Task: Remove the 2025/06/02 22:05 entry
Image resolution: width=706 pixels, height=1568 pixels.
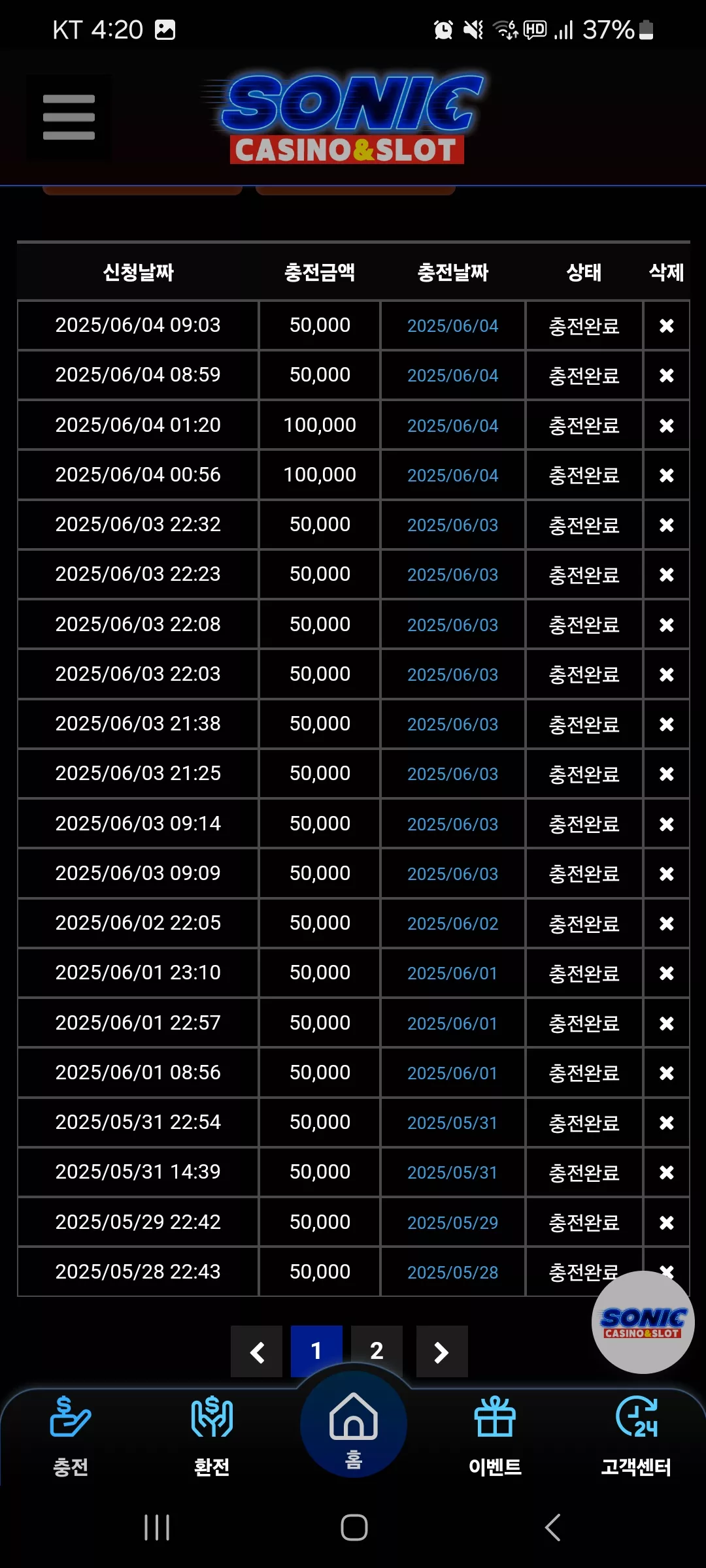Action: [666, 923]
